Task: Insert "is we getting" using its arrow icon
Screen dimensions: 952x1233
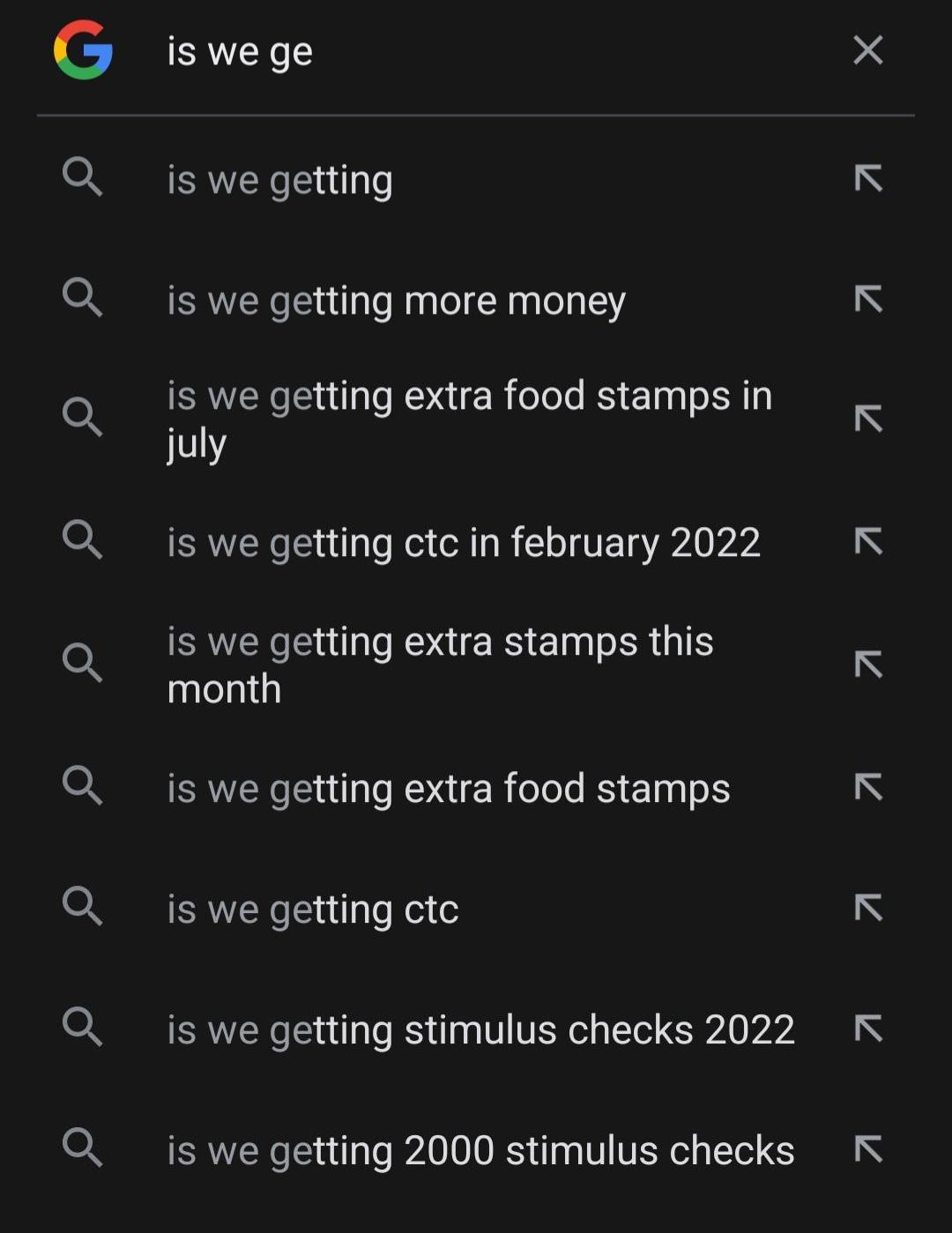Action: coord(868,179)
